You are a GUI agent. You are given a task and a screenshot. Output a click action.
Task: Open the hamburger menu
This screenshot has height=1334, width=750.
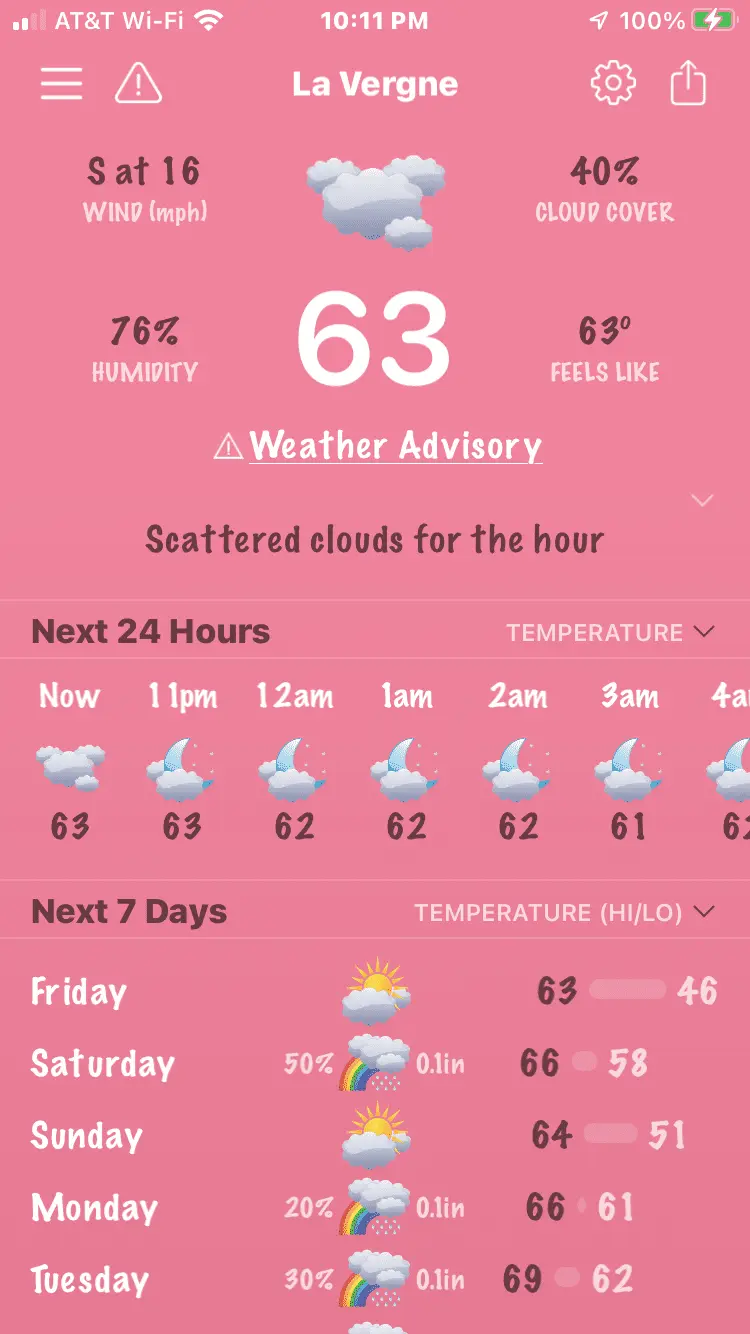61,84
